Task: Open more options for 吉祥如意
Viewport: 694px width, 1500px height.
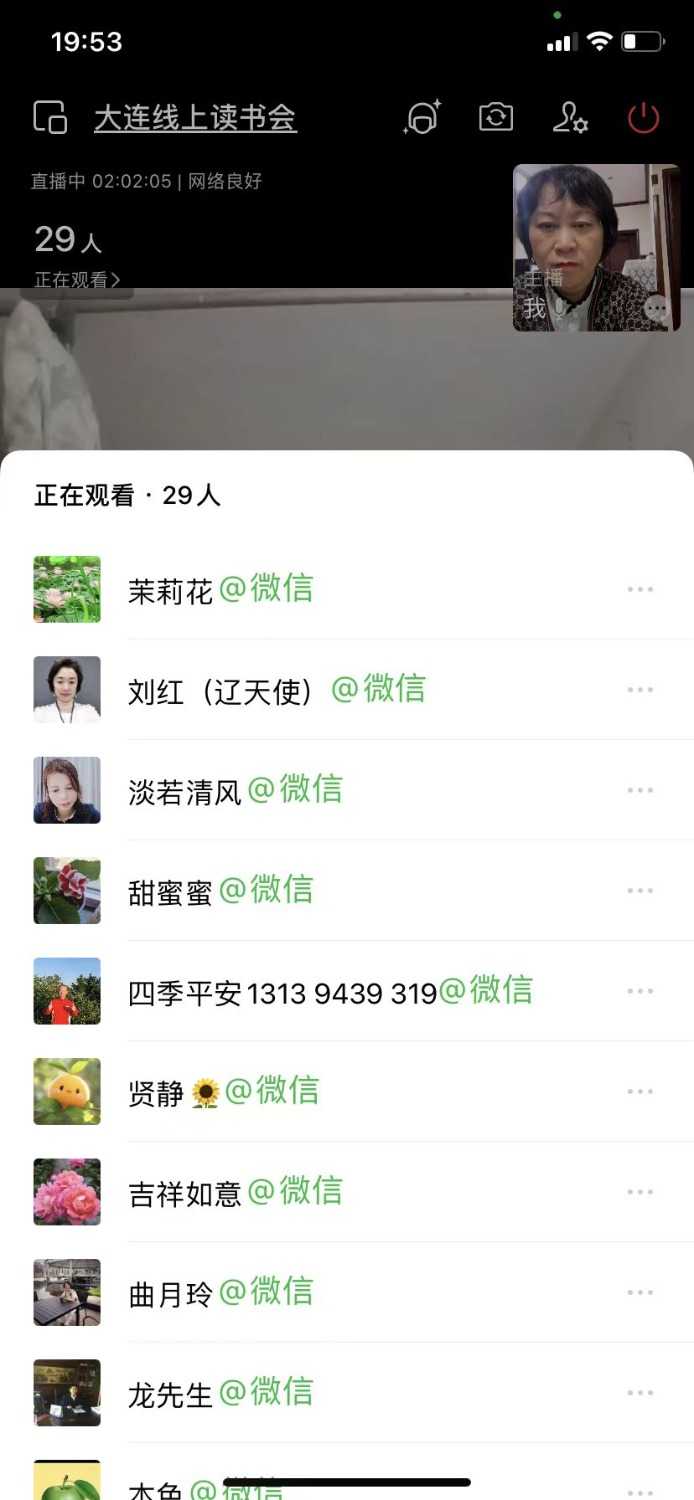Action: (x=640, y=1192)
